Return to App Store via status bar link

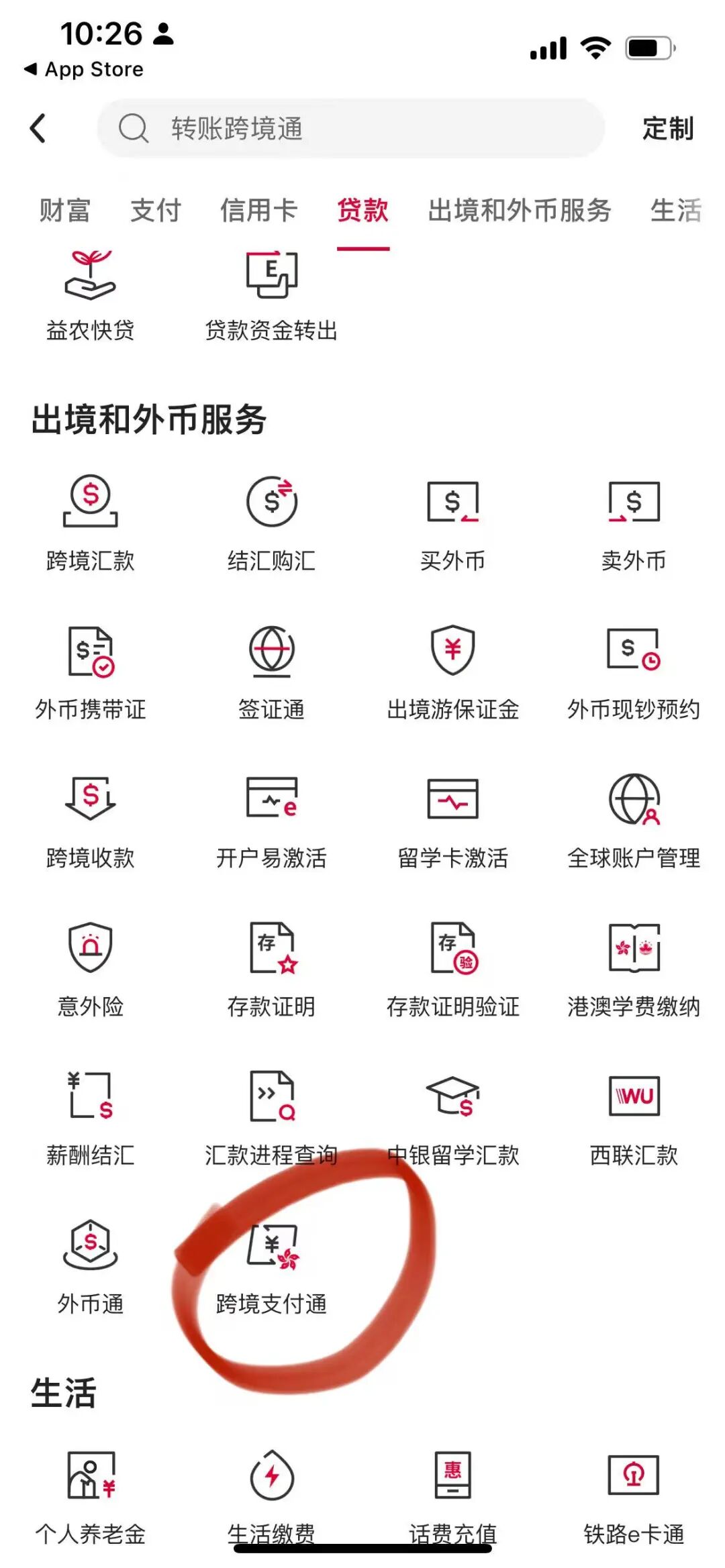[x=84, y=69]
